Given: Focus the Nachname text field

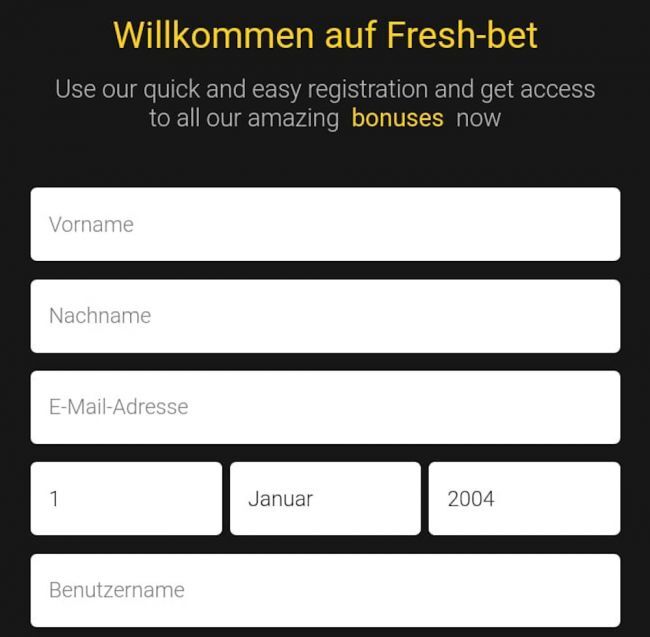Looking at the screenshot, I should (x=325, y=316).
